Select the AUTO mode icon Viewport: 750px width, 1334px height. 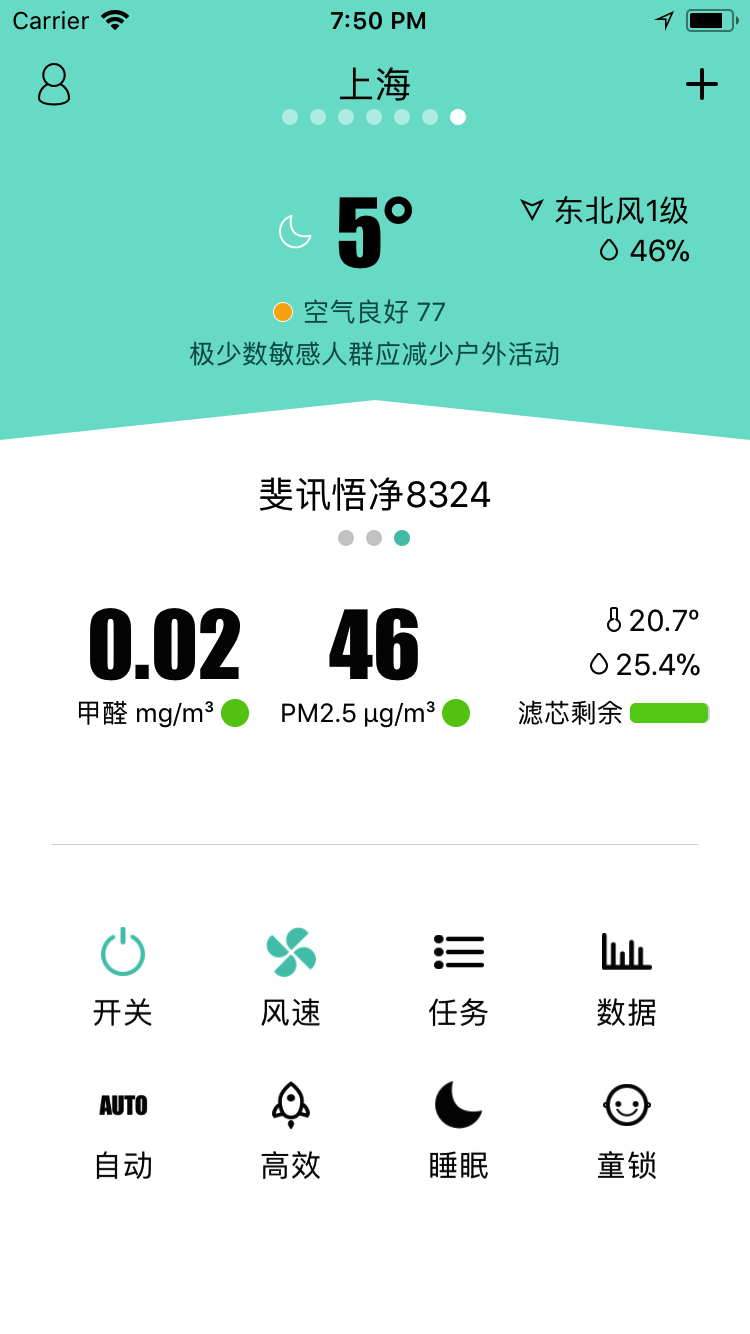[121, 1105]
